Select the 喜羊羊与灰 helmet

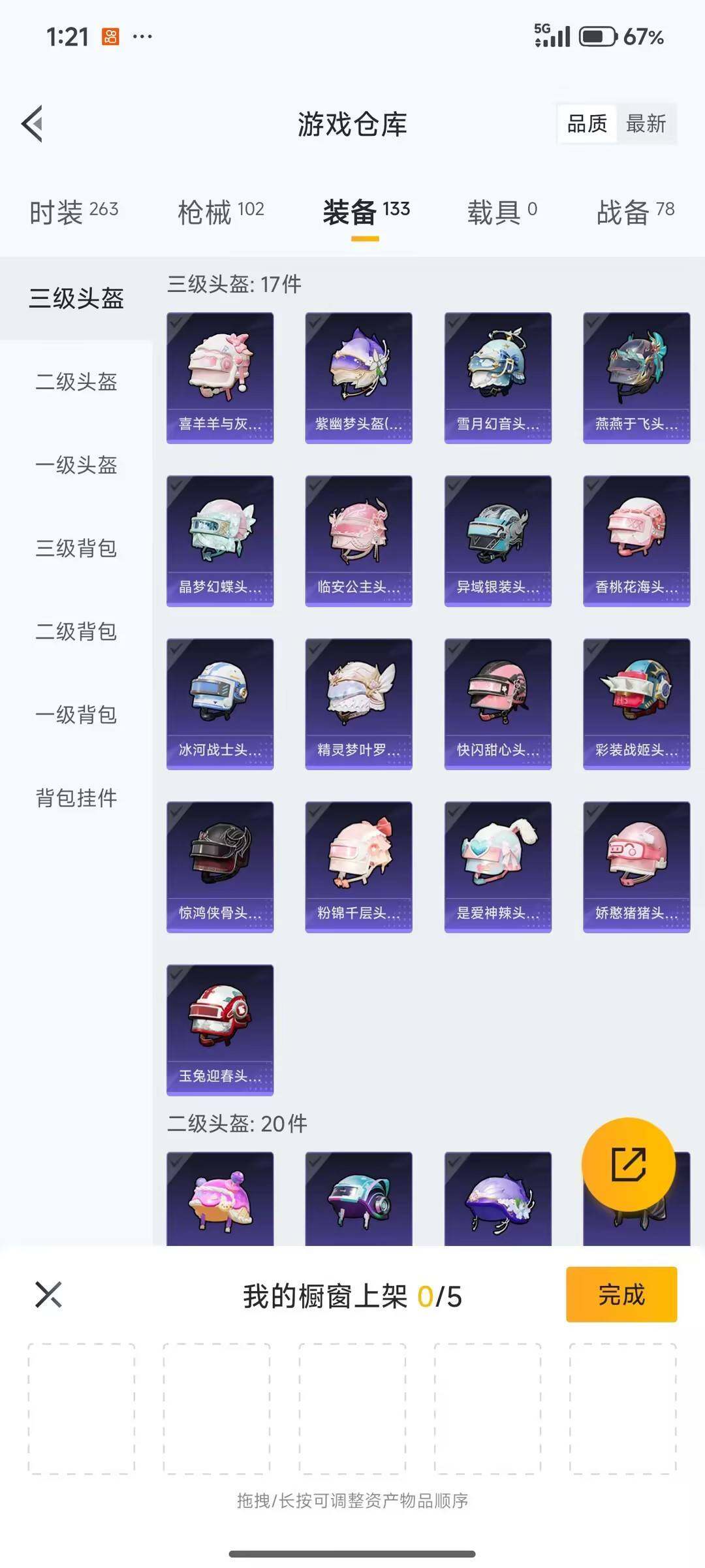tap(220, 377)
